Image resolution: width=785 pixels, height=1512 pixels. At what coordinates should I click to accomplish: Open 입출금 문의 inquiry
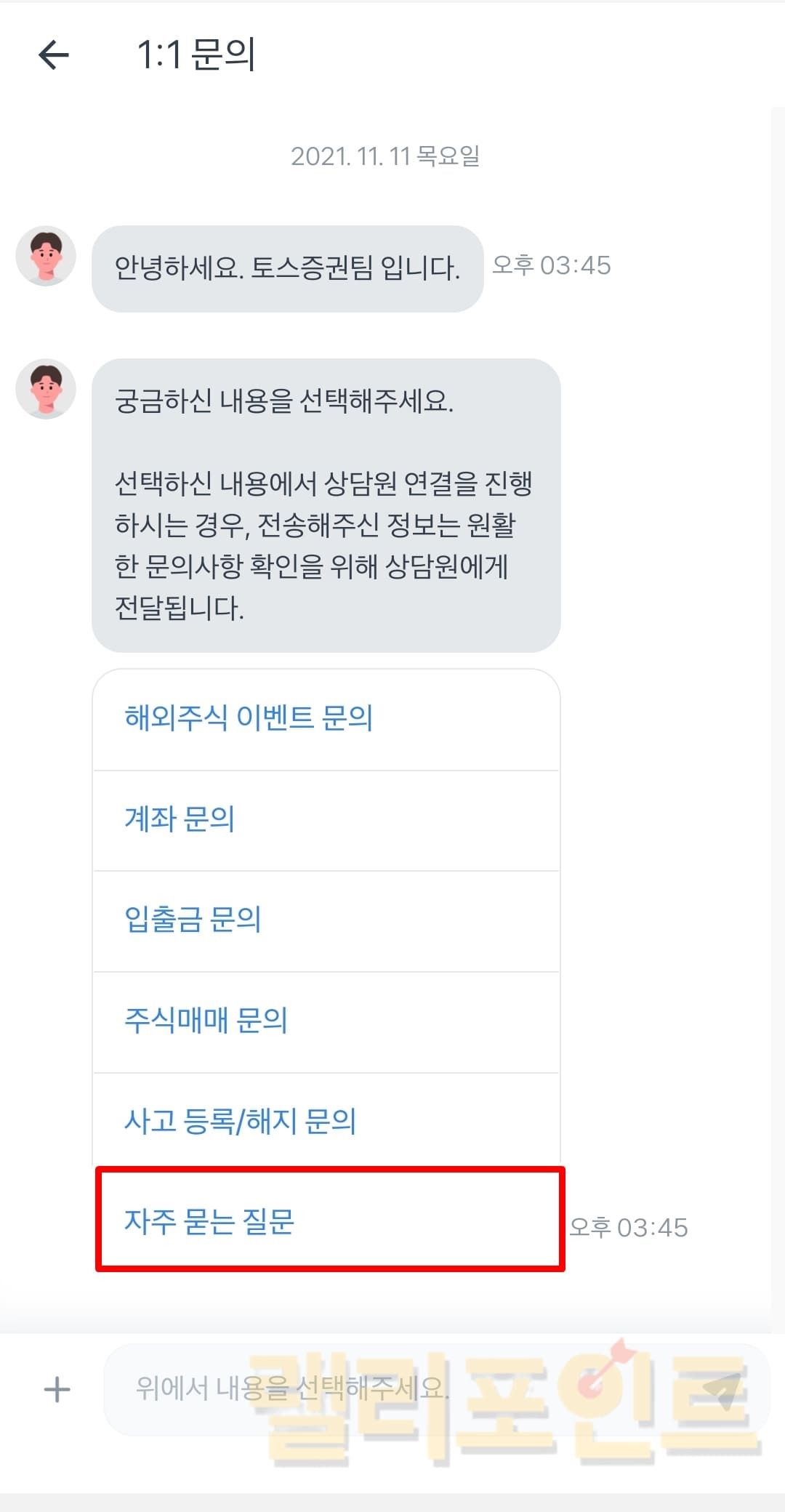tap(326, 920)
